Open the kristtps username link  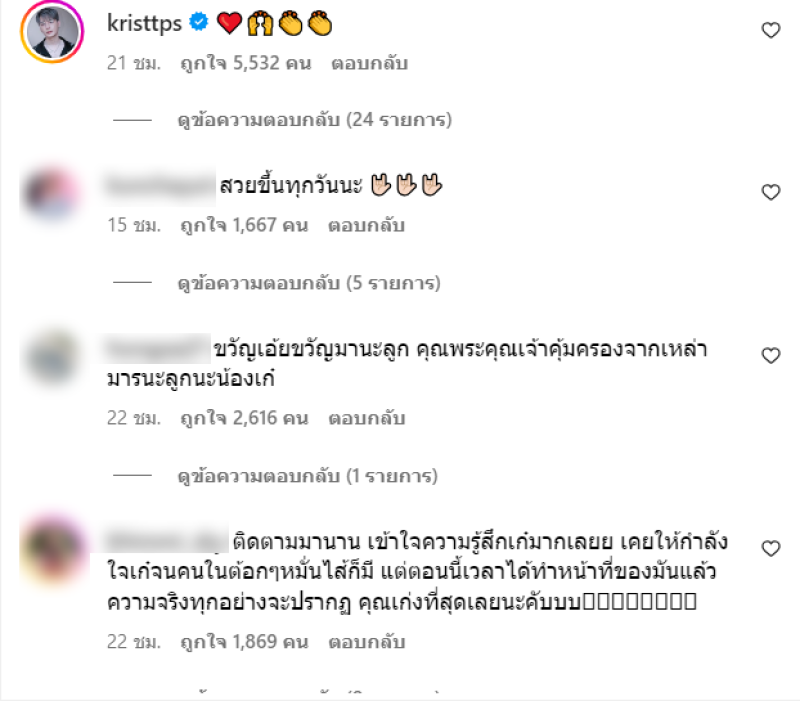[x=146, y=24]
